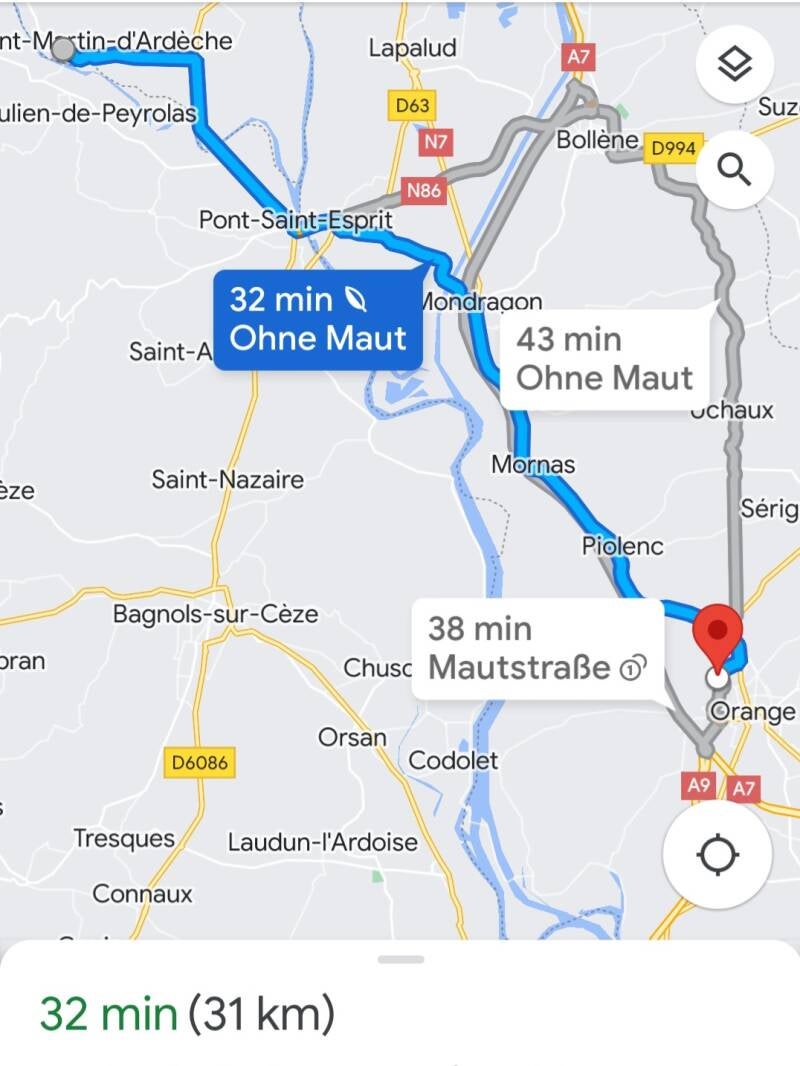Tap the 32 min Ohne Maut route label
800x1066 pixels.
tap(318, 319)
